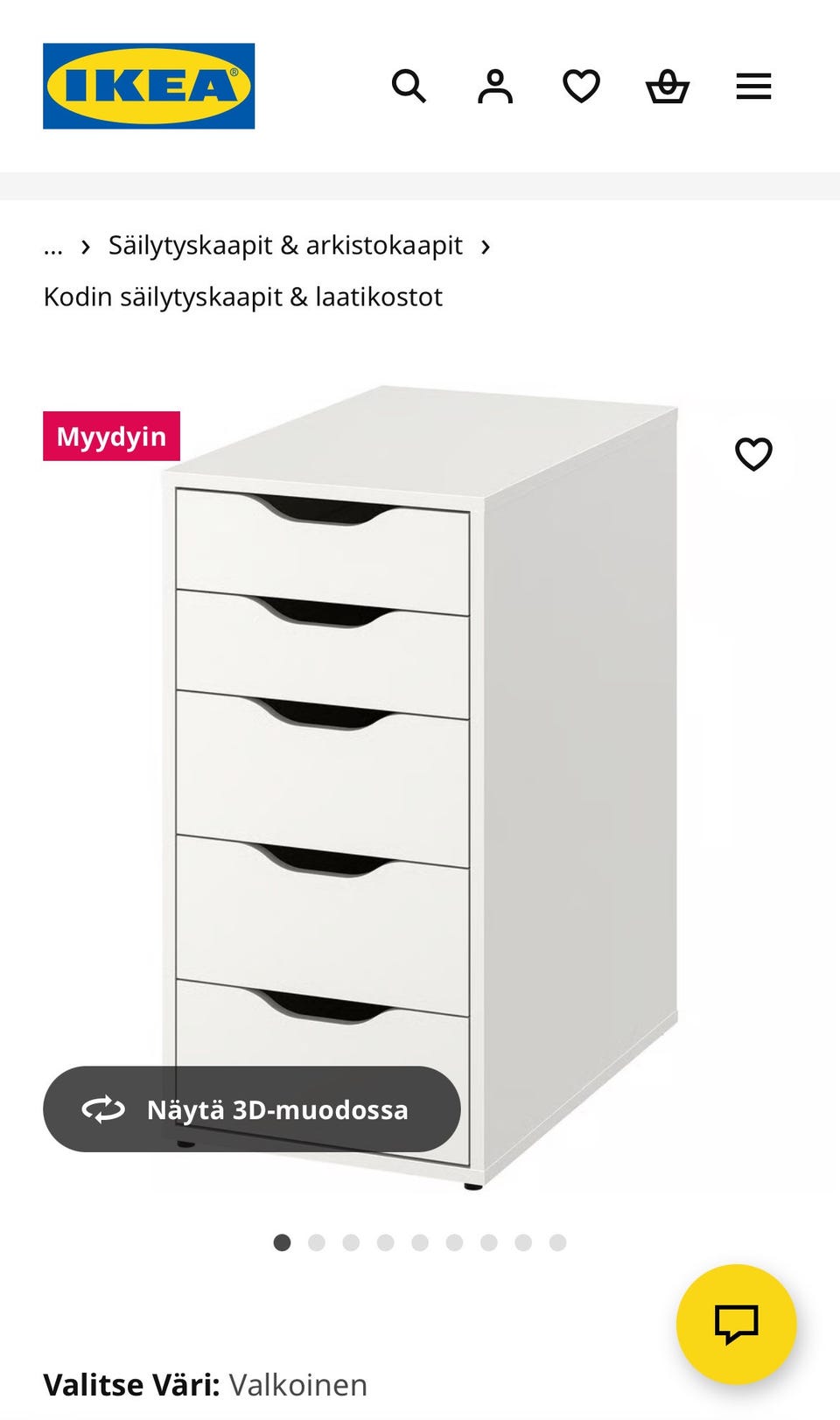Expand the breadcrumb ellipsis
Screen dimensions: 840x1420
click(x=53, y=248)
